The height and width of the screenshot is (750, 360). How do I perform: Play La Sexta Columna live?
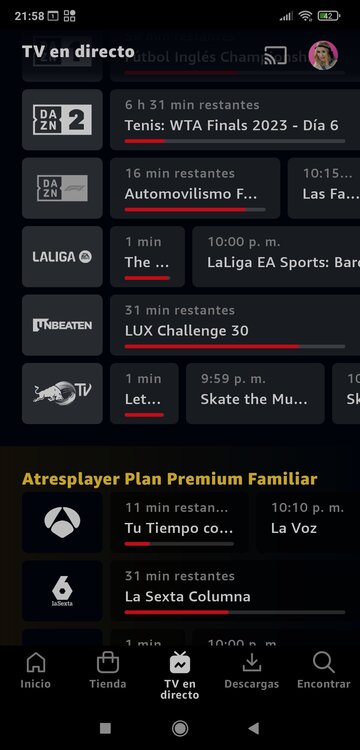coord(235,591)
